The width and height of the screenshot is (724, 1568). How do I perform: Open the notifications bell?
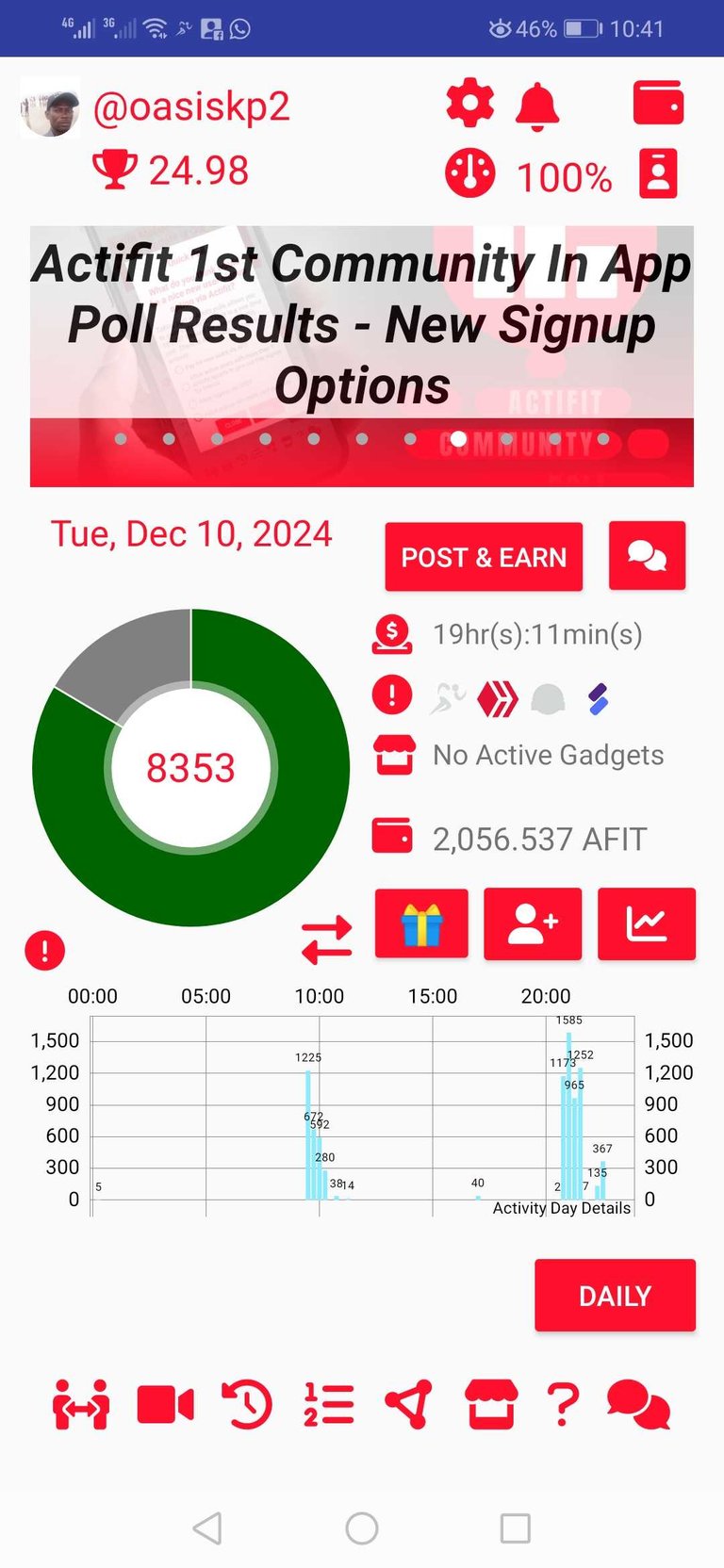click(537, 106)
